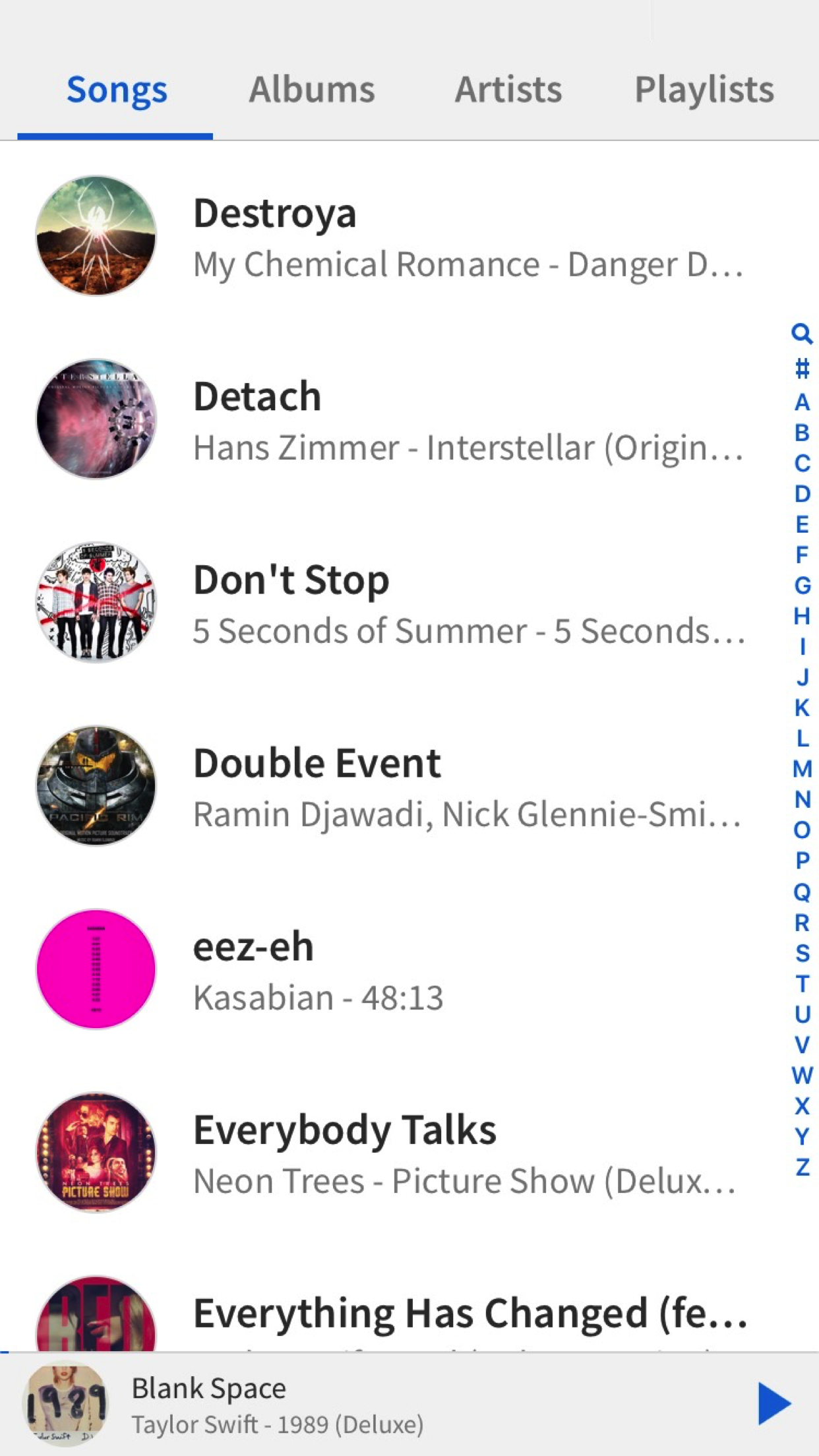Switch to the Artists tab

[x=508, y=90]
